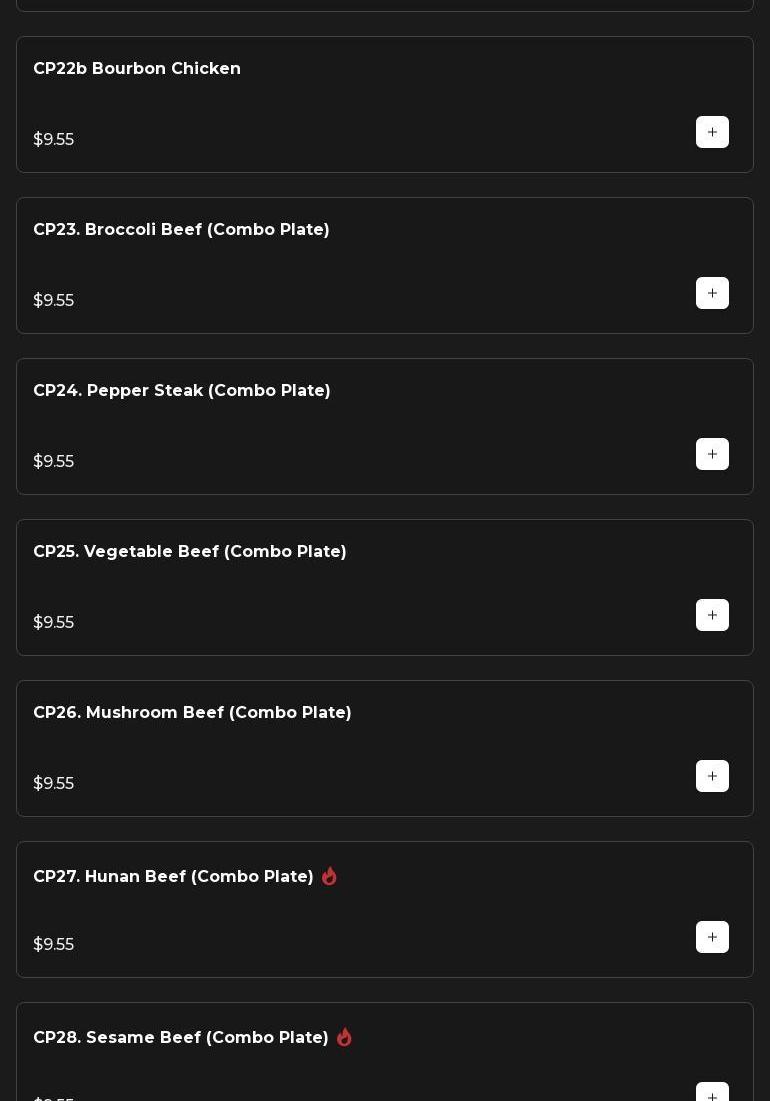Add CP22b Bourbon Chicken to cart
Screen dimensions: 770x1101
(712, 132)
